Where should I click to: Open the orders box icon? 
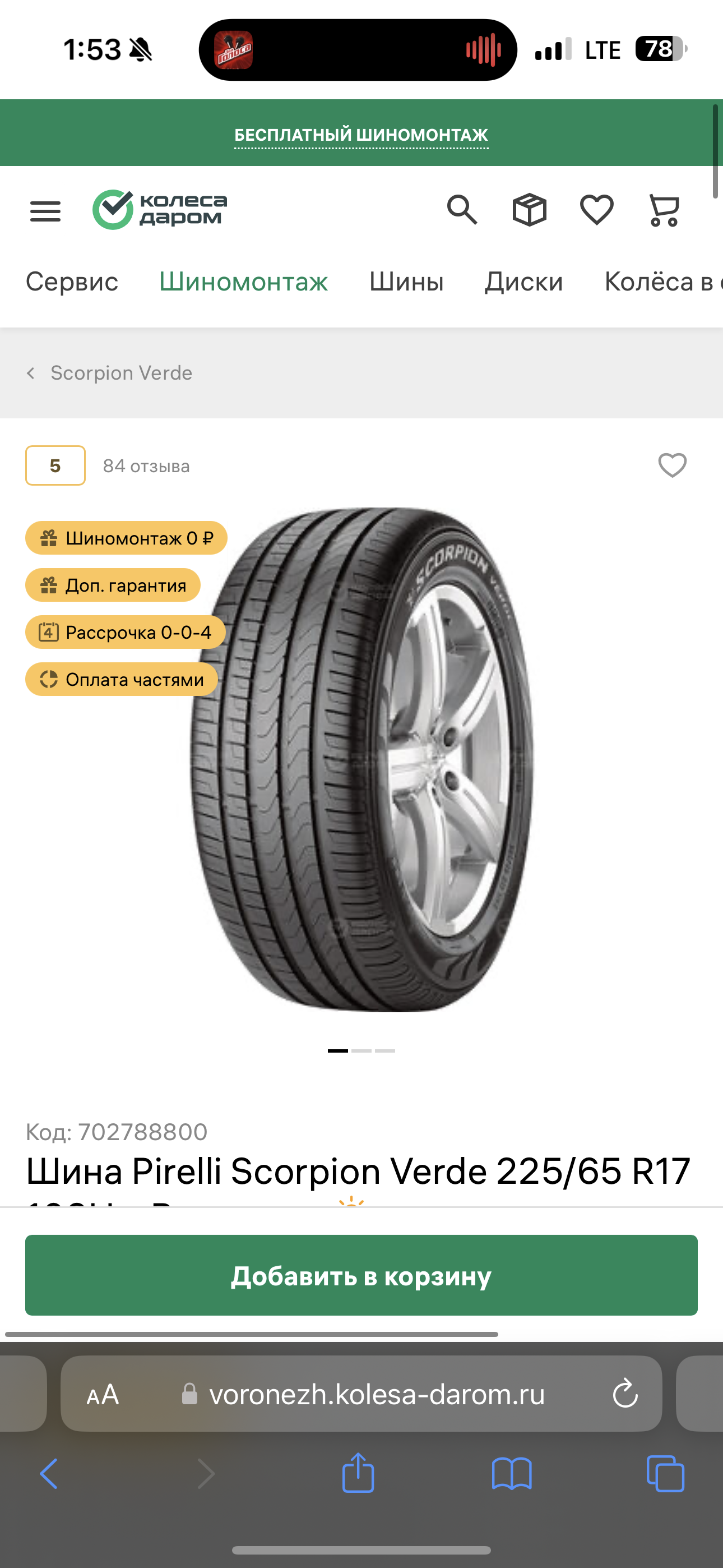click(529, 211)
